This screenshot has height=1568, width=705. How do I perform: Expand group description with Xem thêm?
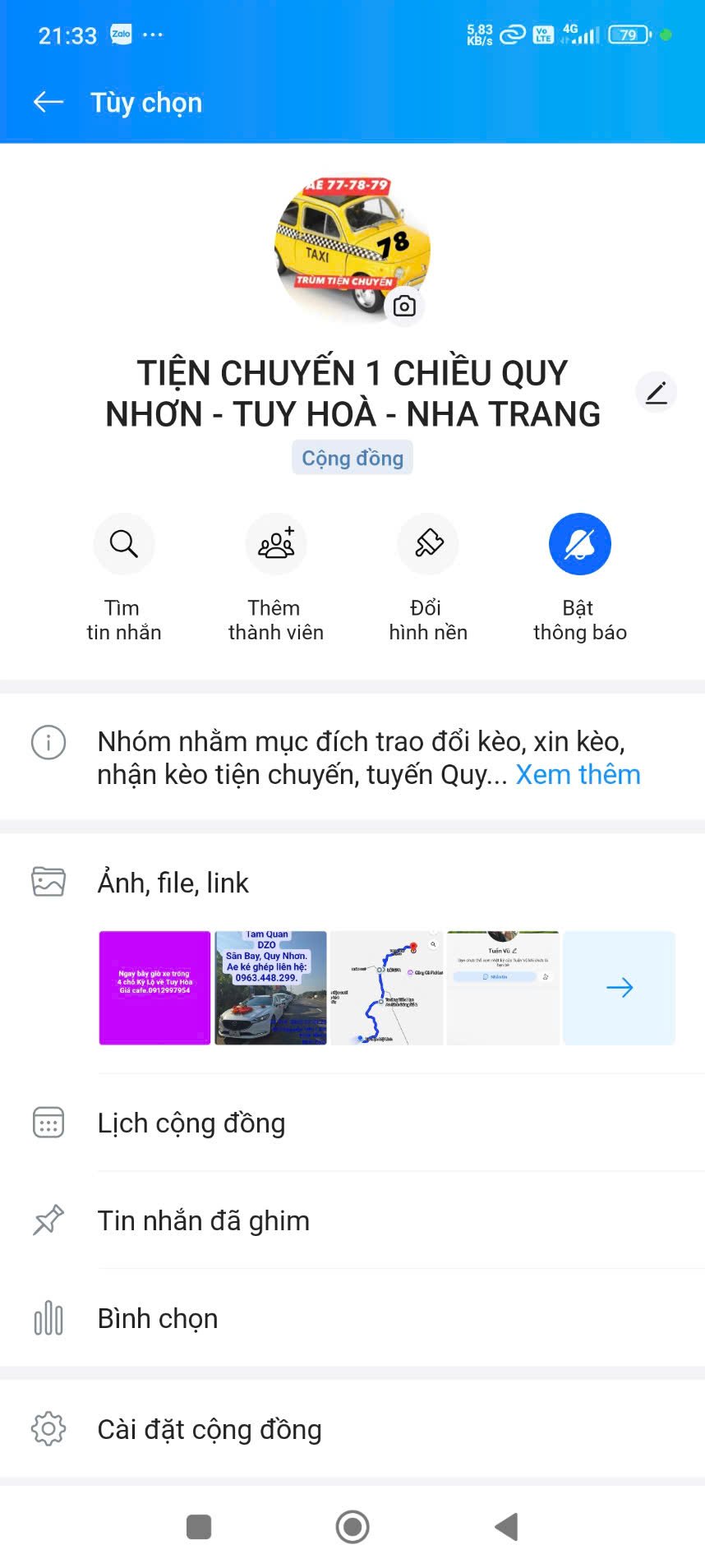pos(578,775)
